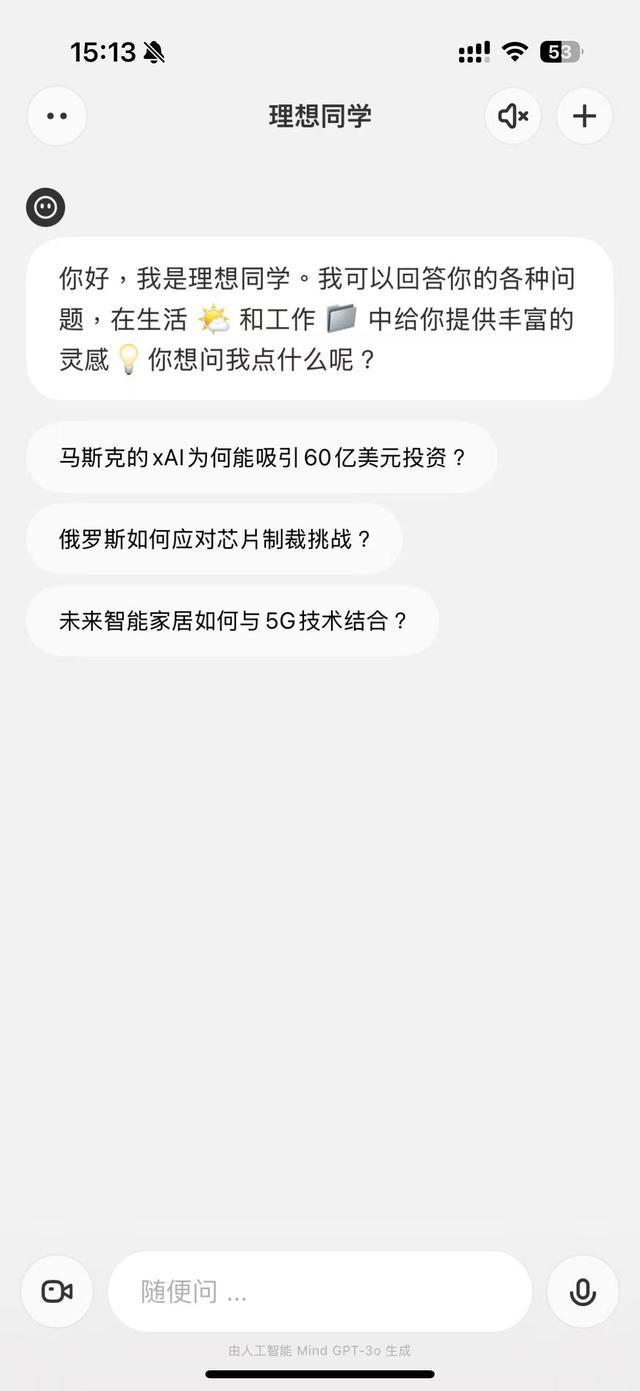Open the video camera button

[x=57, y=1291]
